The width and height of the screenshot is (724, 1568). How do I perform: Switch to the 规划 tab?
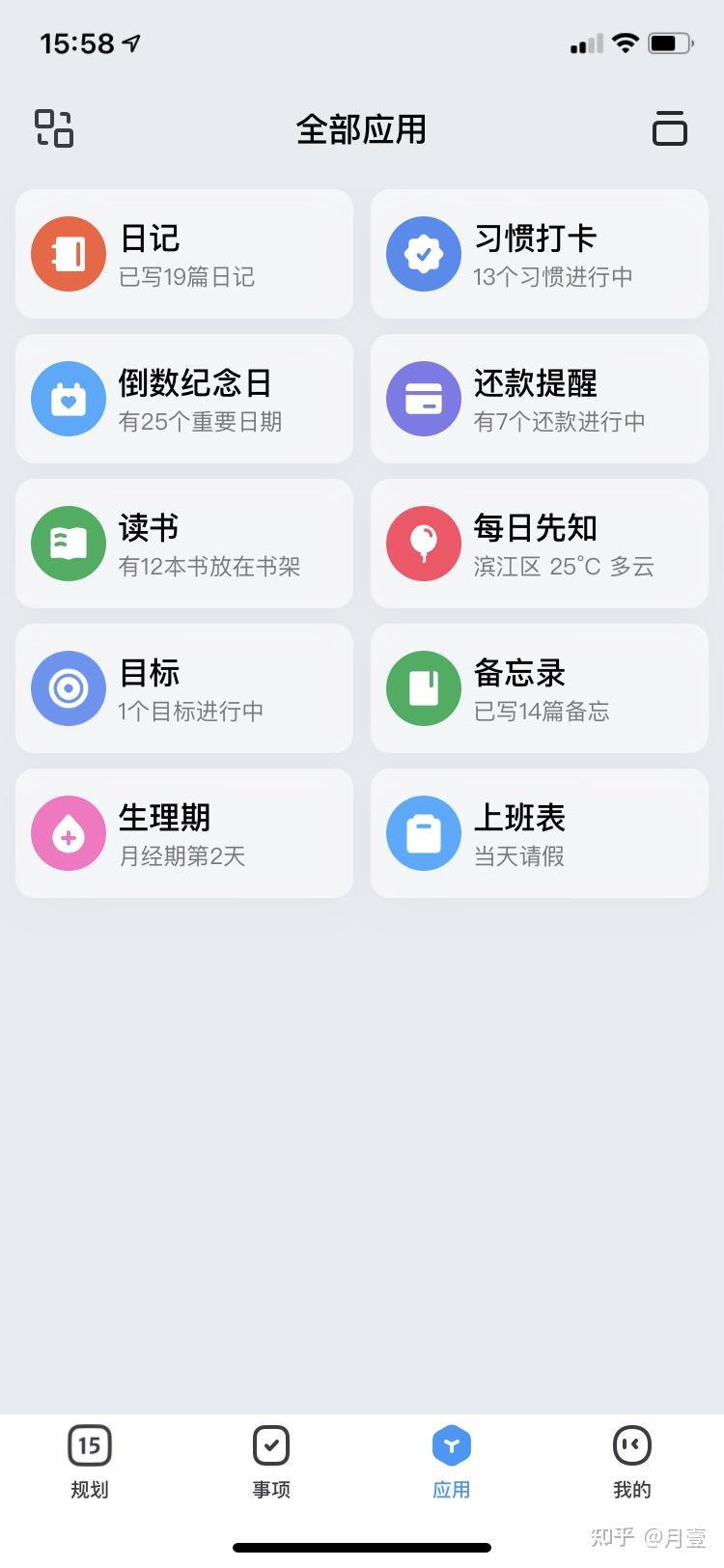[90, 1462]
